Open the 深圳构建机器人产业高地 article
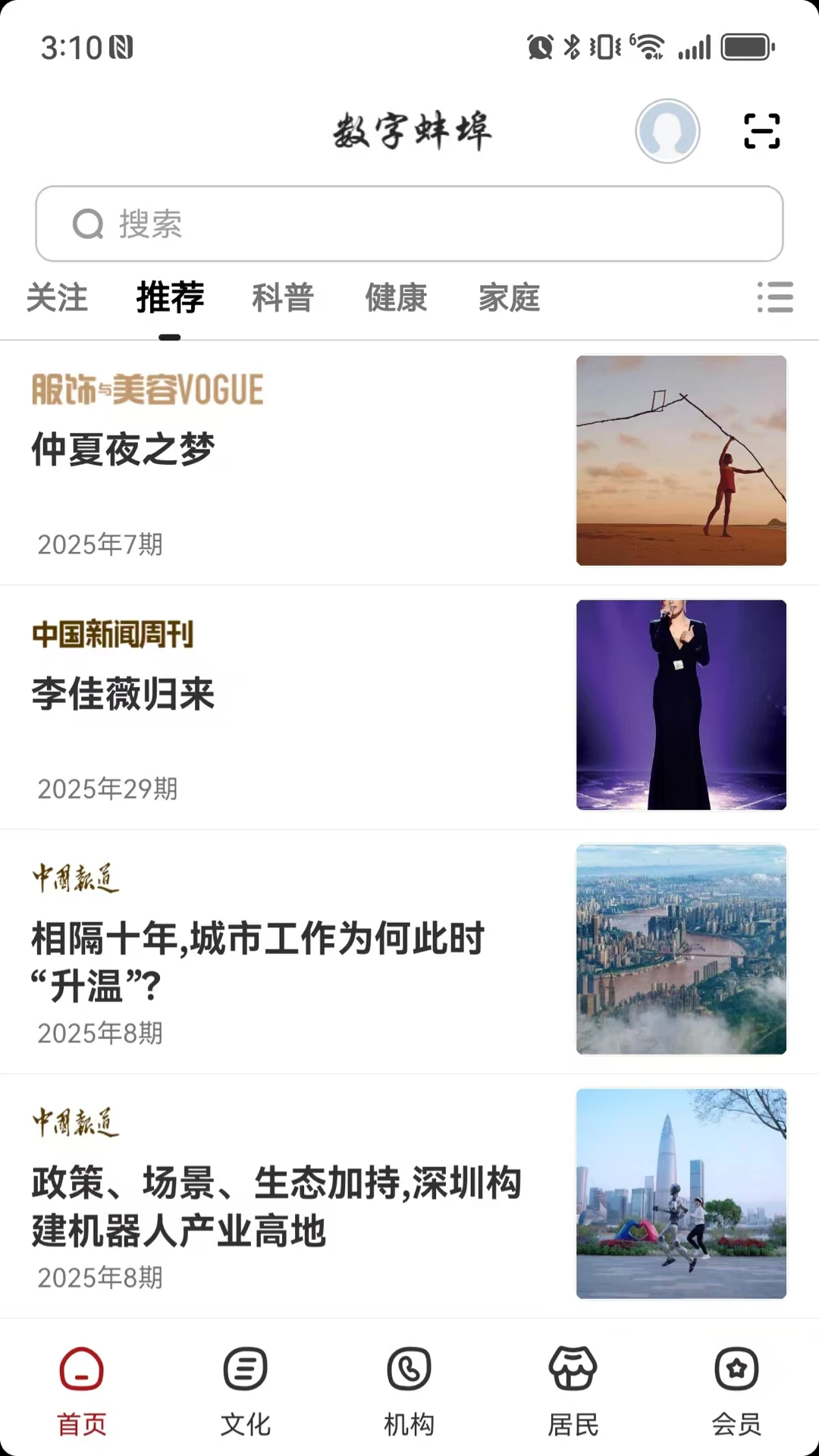 (x=409, y=1195)
